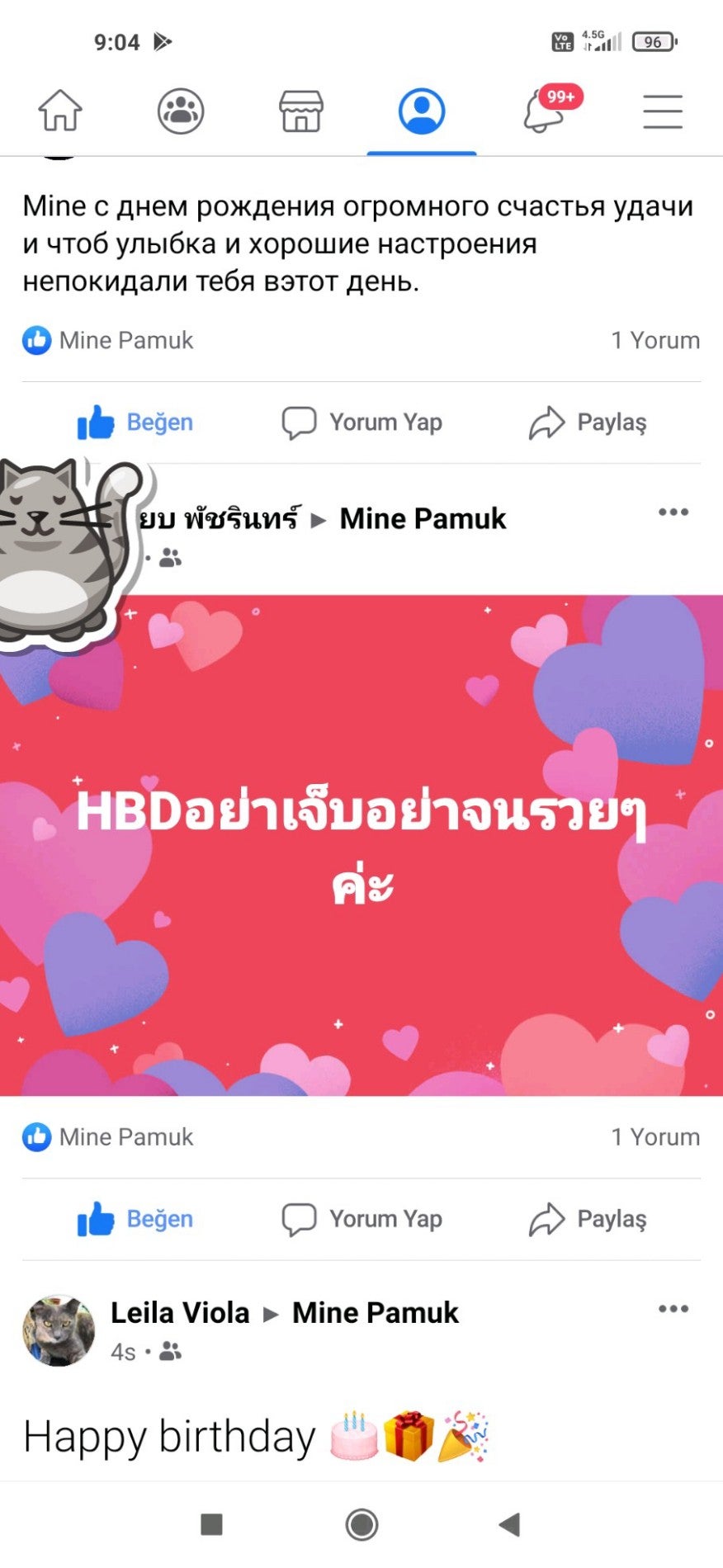Open Leila Viola's profile name

point(180,1312)
